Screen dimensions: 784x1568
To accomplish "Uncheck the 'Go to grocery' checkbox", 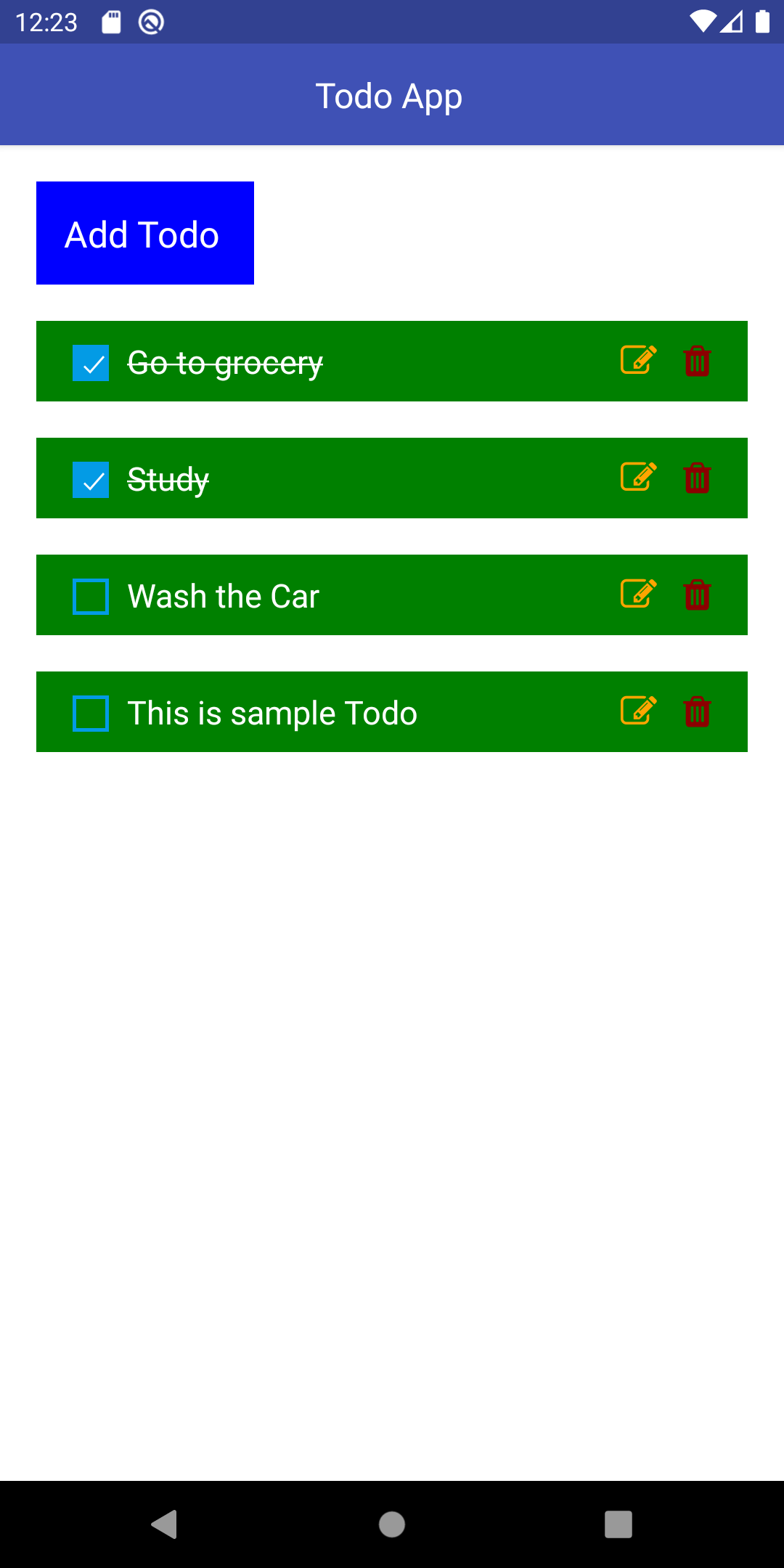I will pos(90,361).
